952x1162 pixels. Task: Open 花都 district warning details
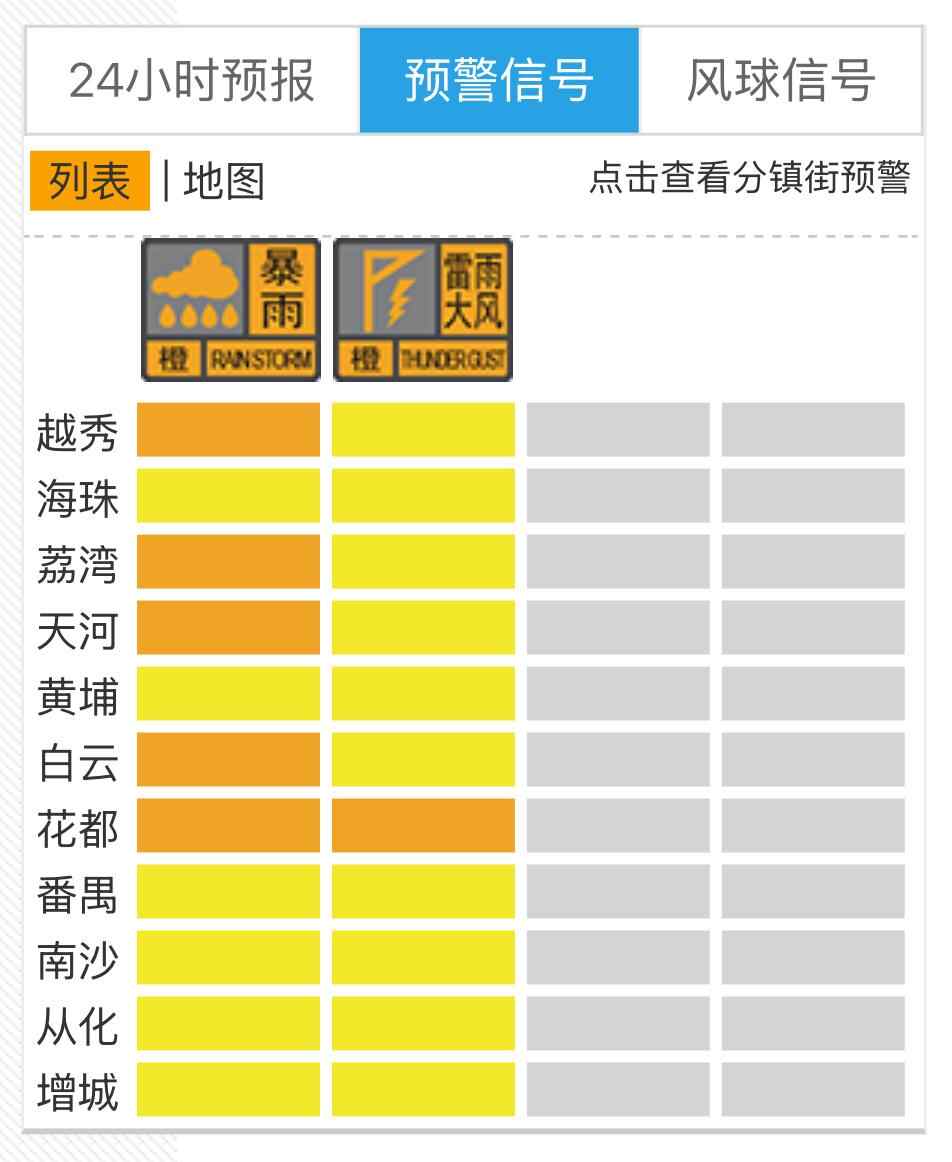[x=78, y=827]
